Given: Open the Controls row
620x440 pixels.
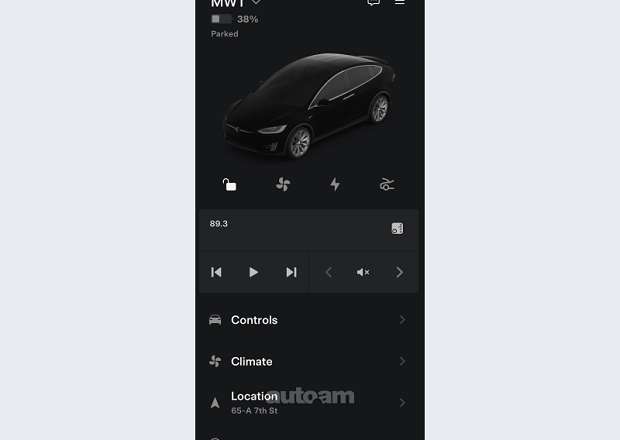Looking at the screenshot, I should (x=309, y=320).
